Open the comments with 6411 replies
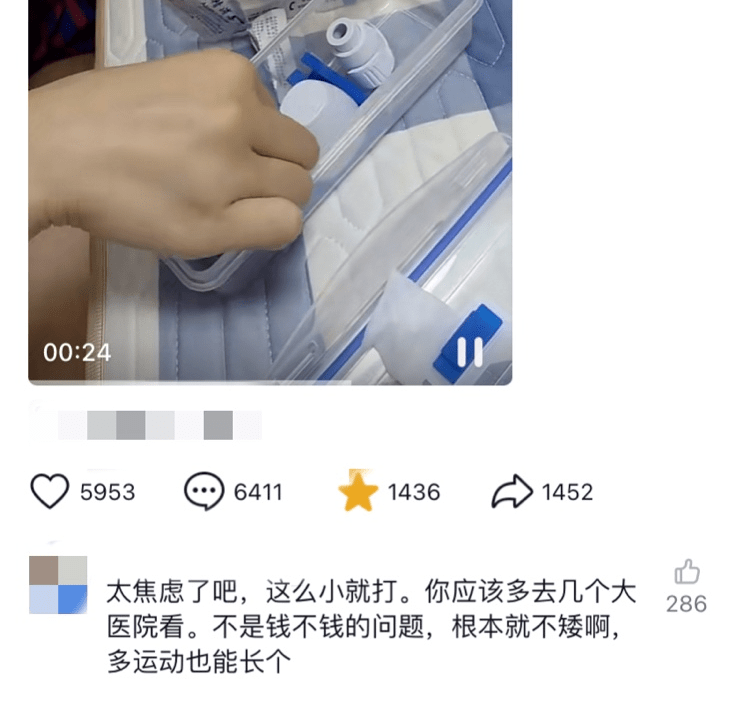This screenshot has width=729, height=702. pos(204,492)
